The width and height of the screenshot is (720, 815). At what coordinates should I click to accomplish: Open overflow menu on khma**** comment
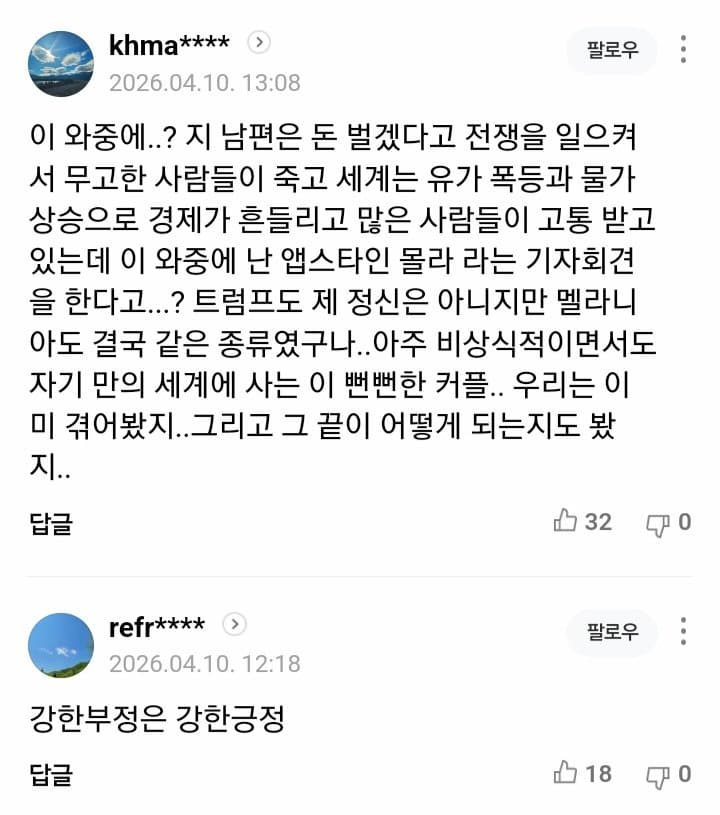pos(684,50)
